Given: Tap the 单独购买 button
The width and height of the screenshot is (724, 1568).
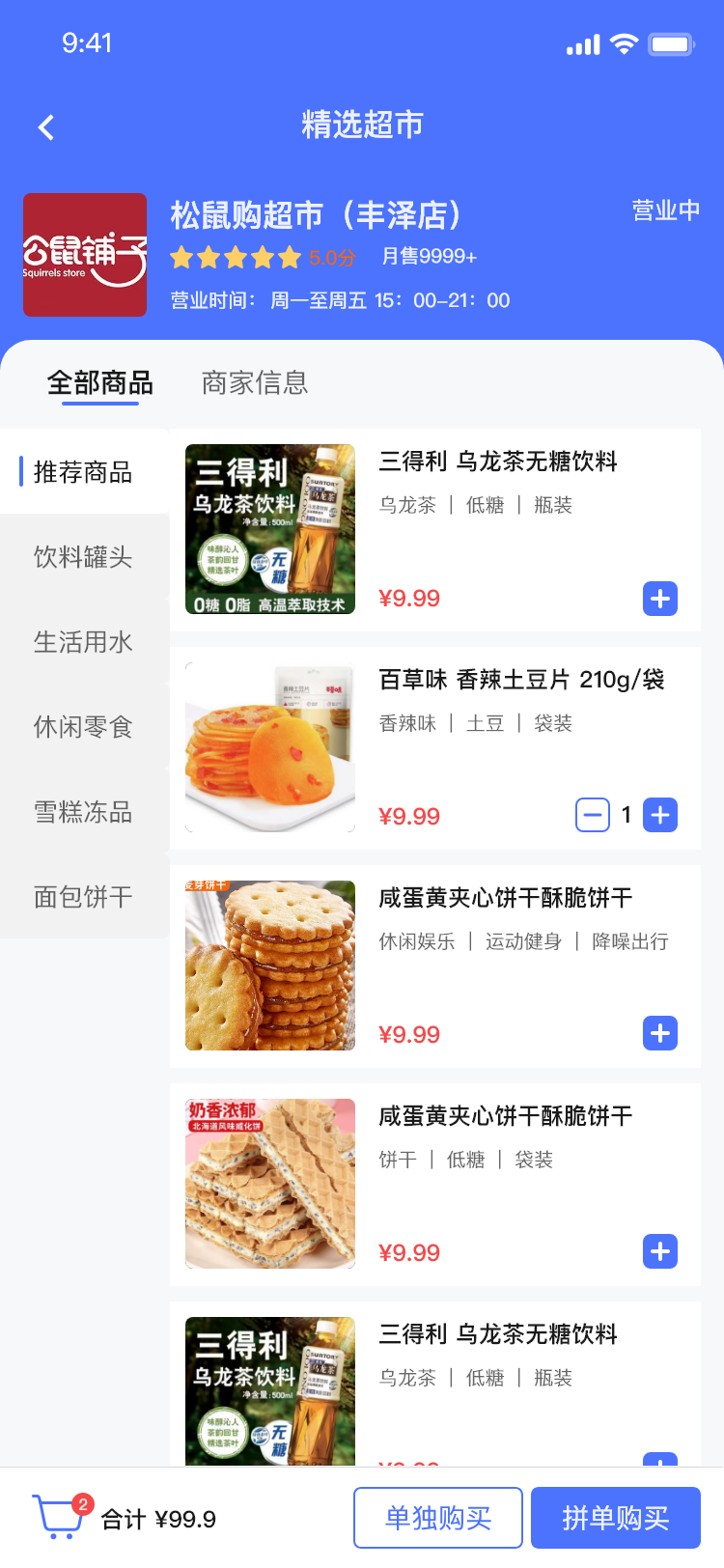Looking at the screenshot, I should (x=438, y=1518).
